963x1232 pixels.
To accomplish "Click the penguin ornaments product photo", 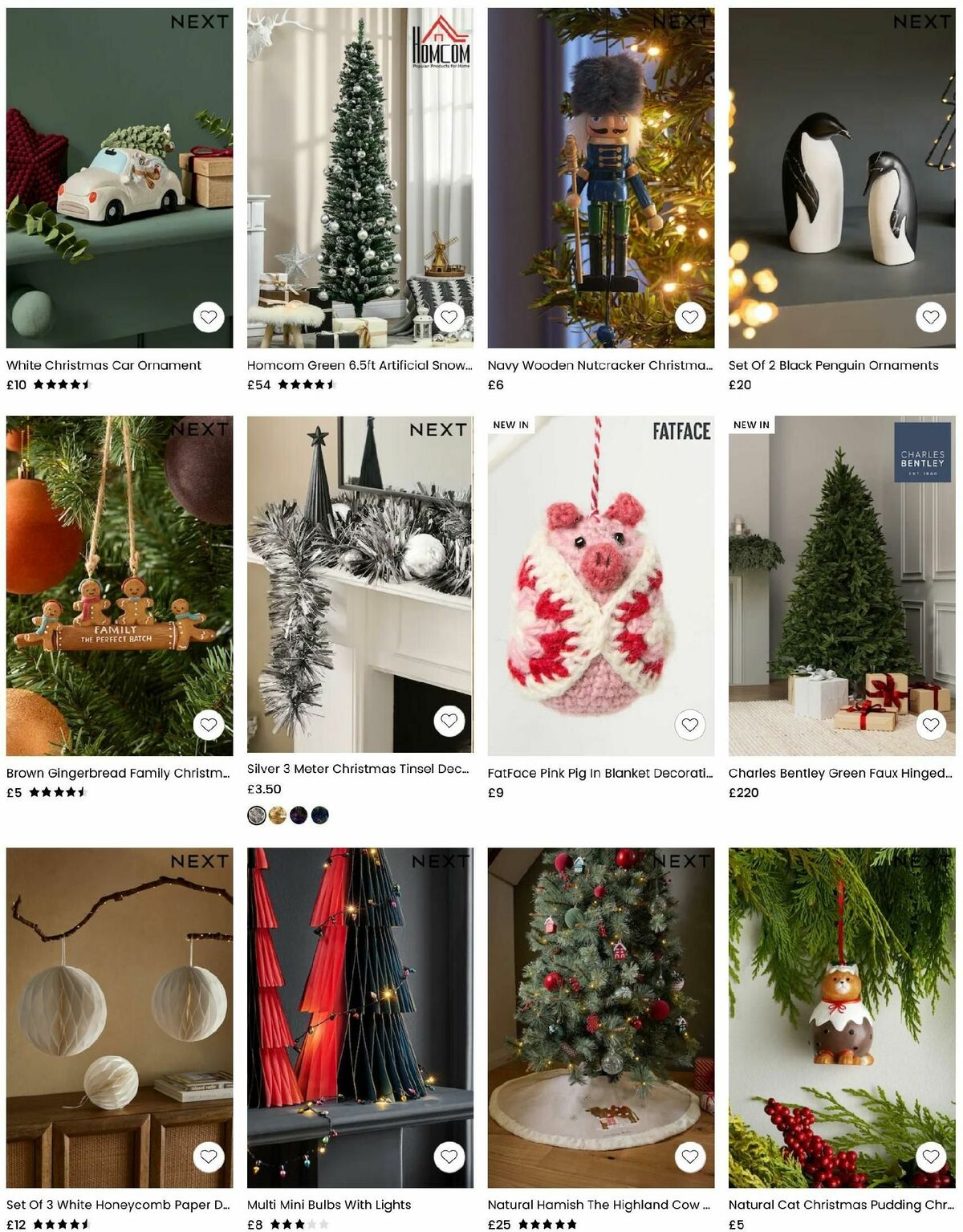I will (843, 177).
